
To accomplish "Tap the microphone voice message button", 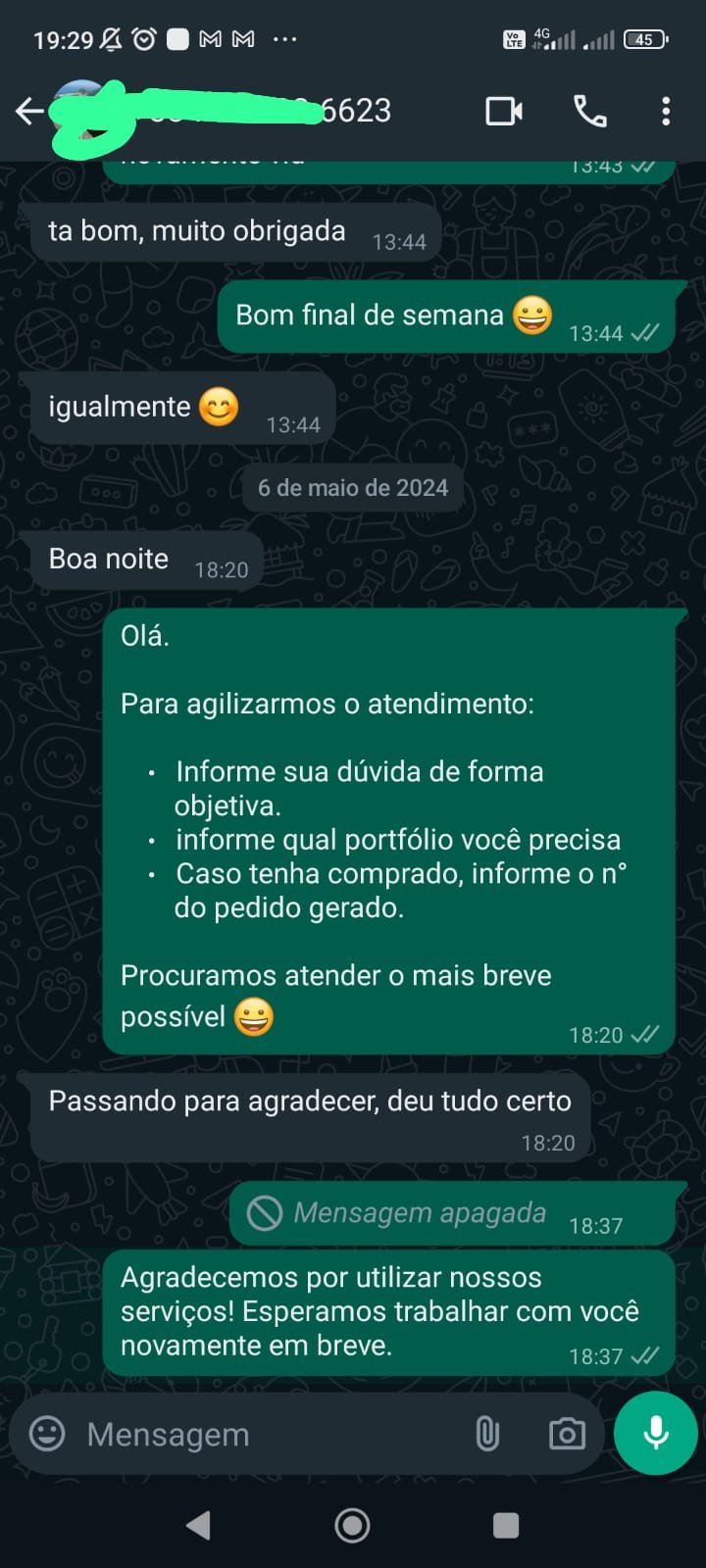I will (x=655, y=1433).
